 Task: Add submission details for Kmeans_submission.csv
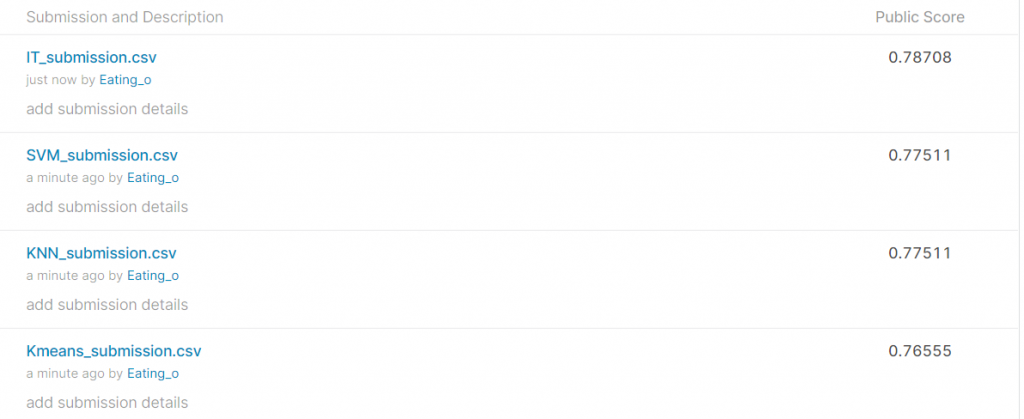(107, 403)
